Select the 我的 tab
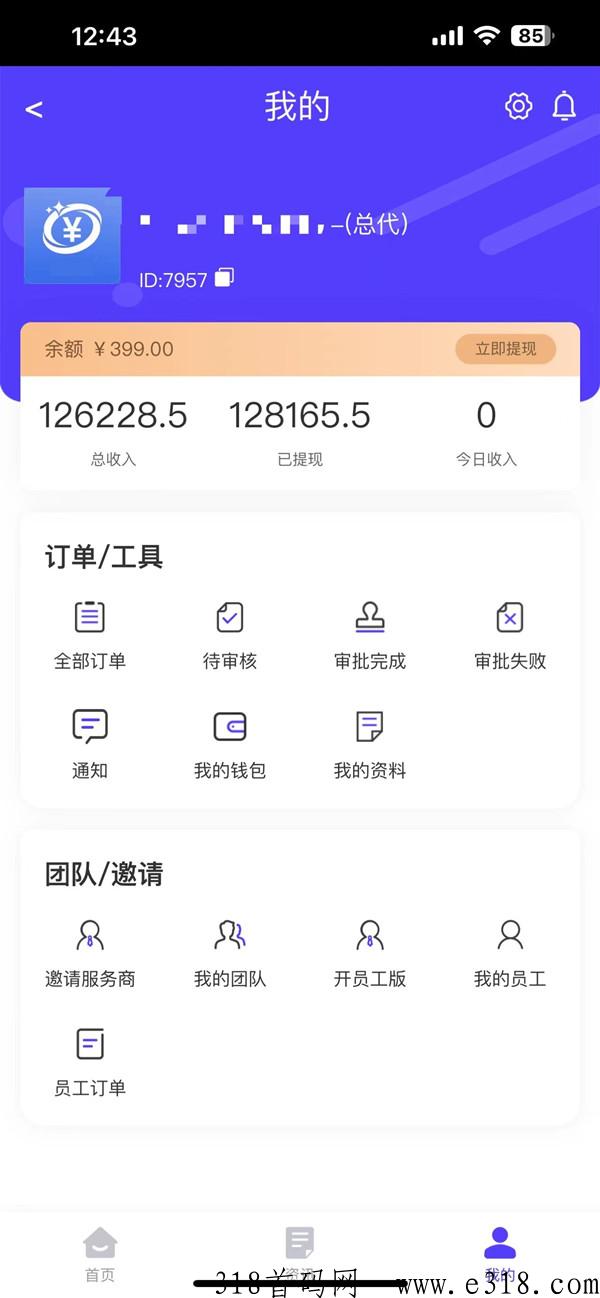The height and width of the screenshot is (1298, 600). pyautogui.click(x=500, y=1254)
